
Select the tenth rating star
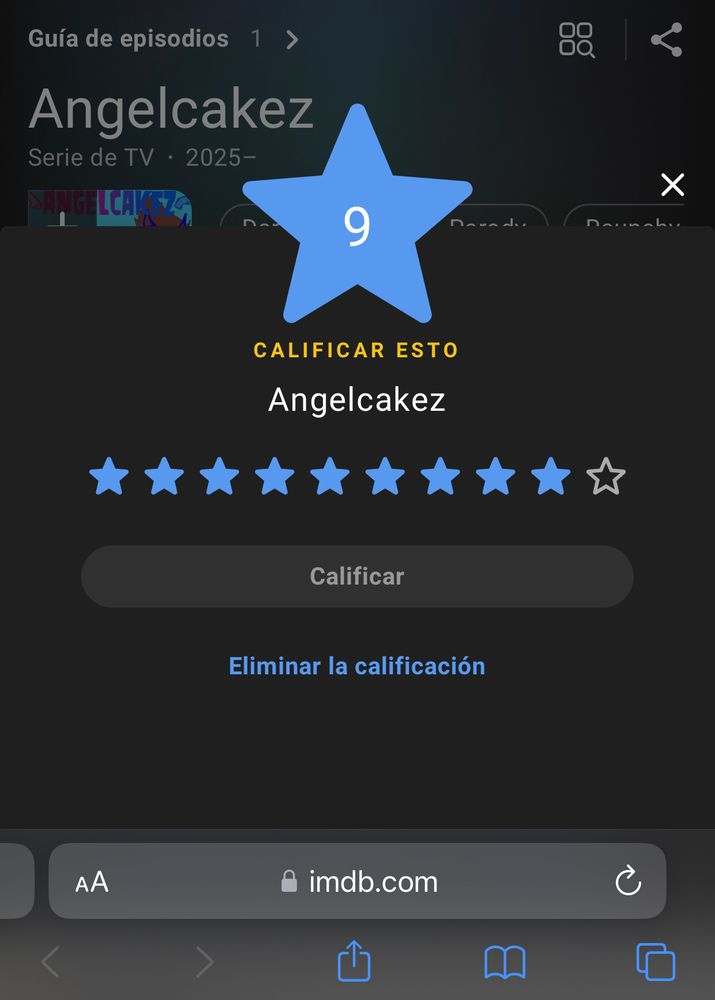(x=605, y=478)
